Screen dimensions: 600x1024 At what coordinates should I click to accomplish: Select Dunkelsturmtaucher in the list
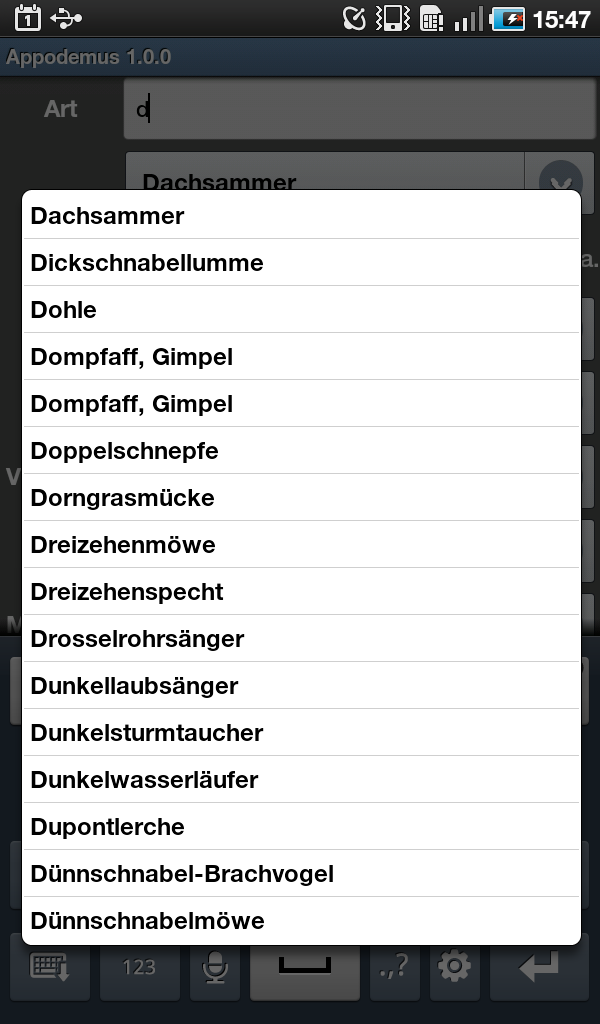[301, 733]
